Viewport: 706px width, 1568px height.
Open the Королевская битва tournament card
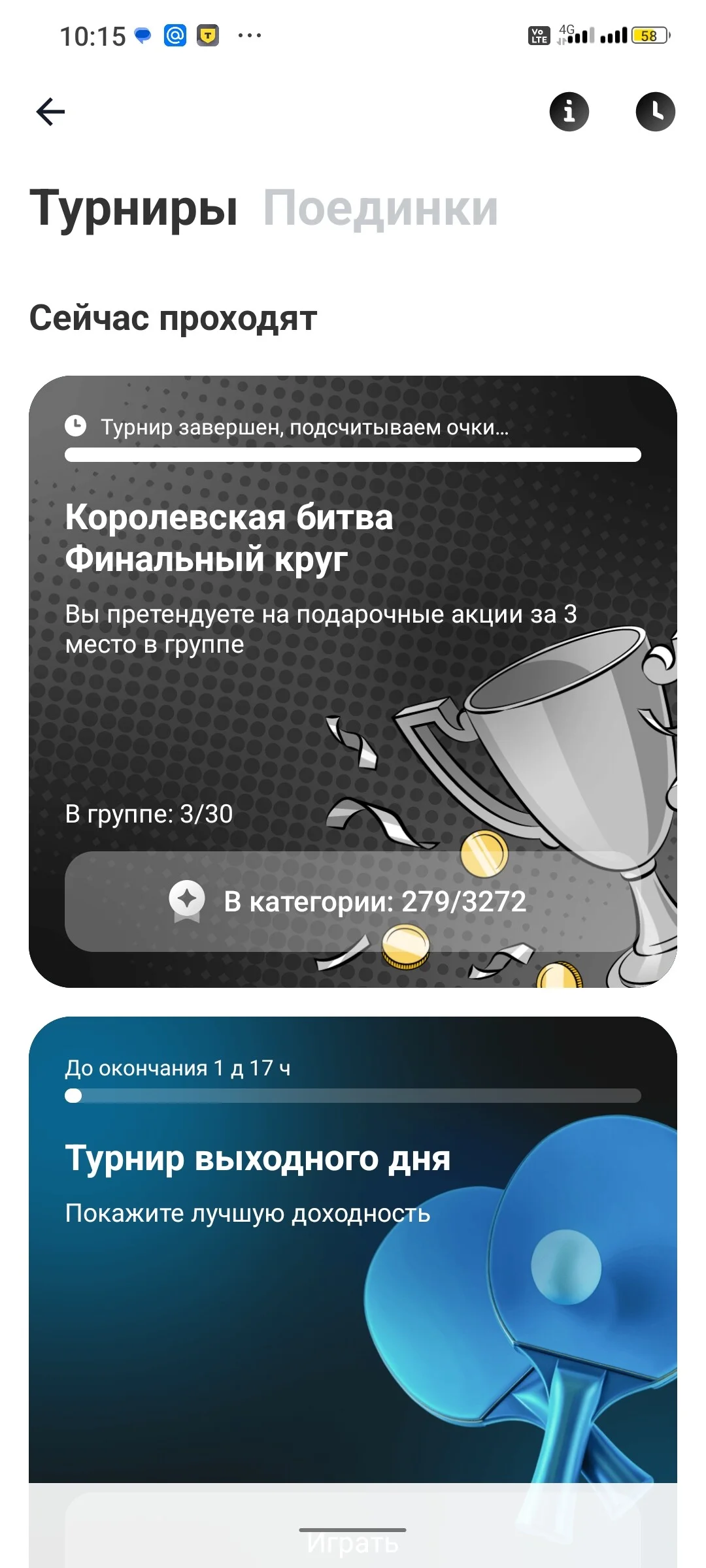point(353,681)
